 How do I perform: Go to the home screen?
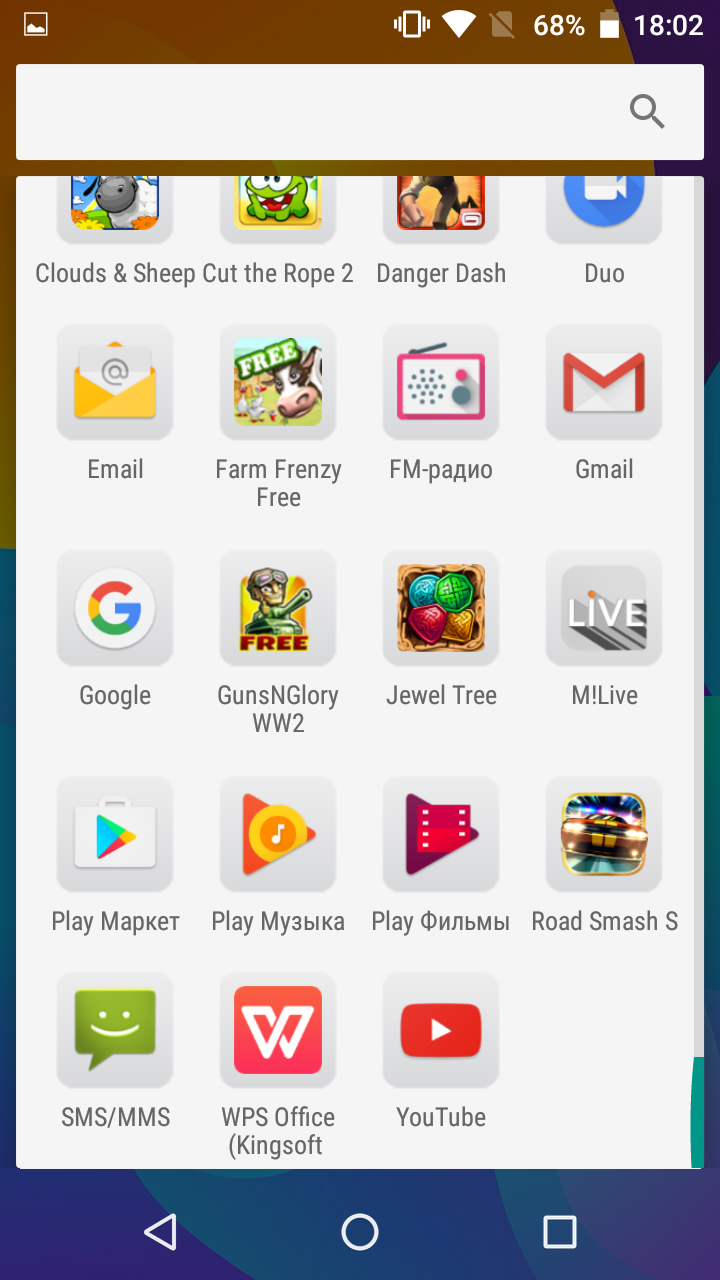point(360,1232)
